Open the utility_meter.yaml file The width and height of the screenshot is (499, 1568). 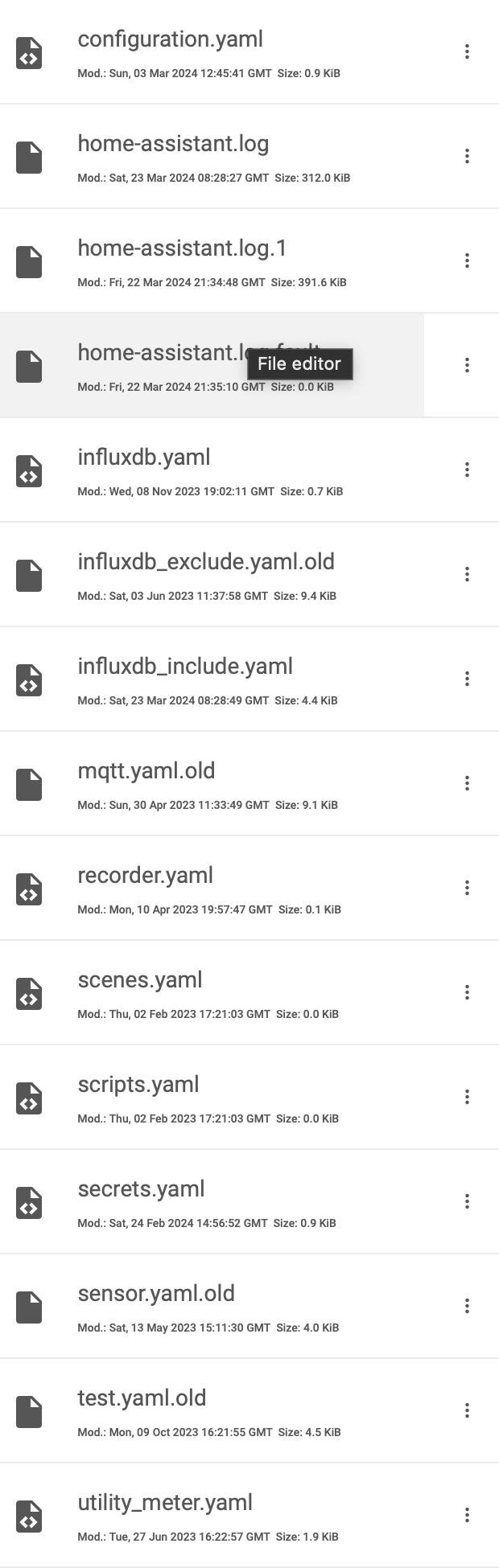(x=165, y=1504)
